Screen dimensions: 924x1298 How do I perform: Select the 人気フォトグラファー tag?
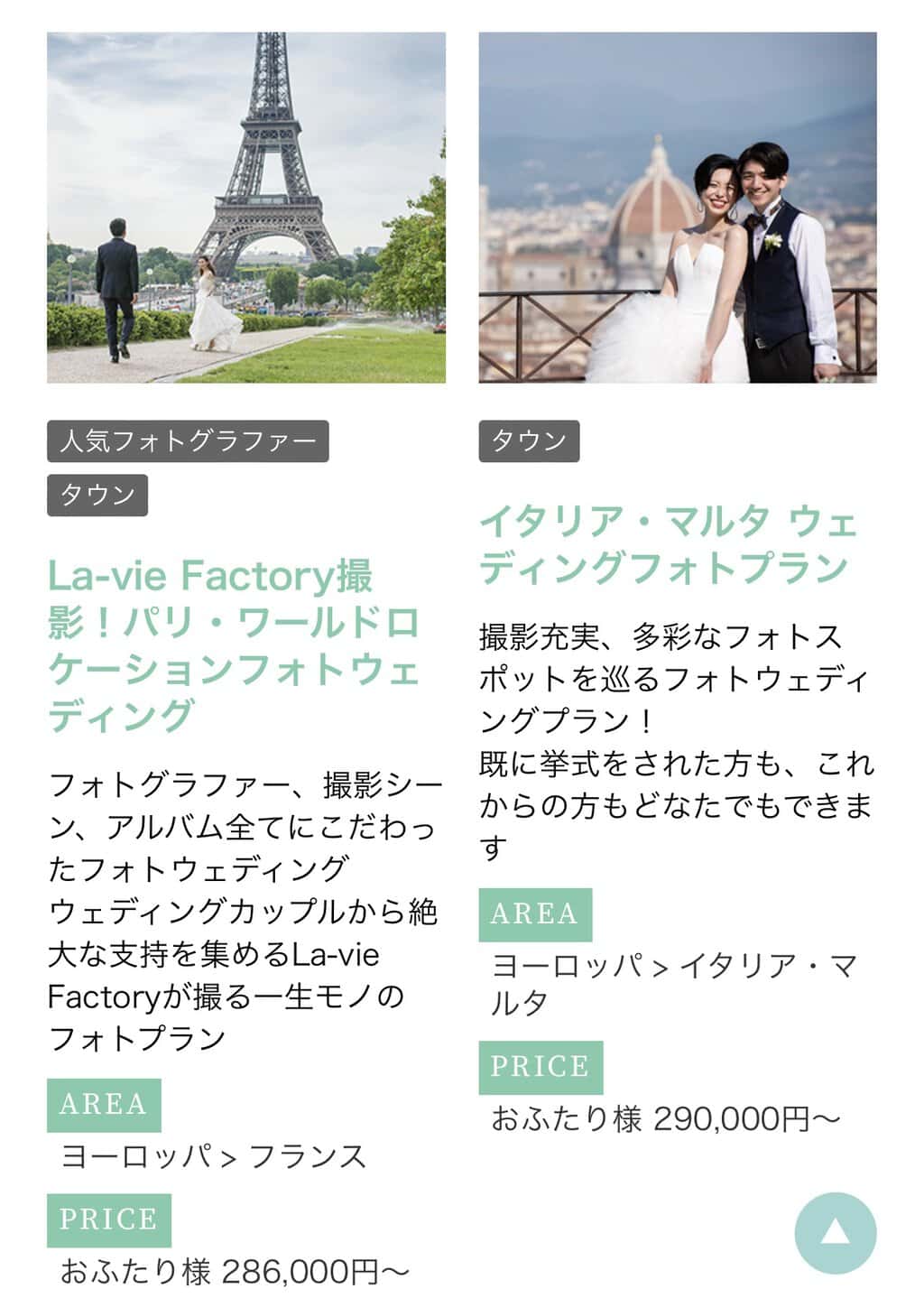[188, 441]
